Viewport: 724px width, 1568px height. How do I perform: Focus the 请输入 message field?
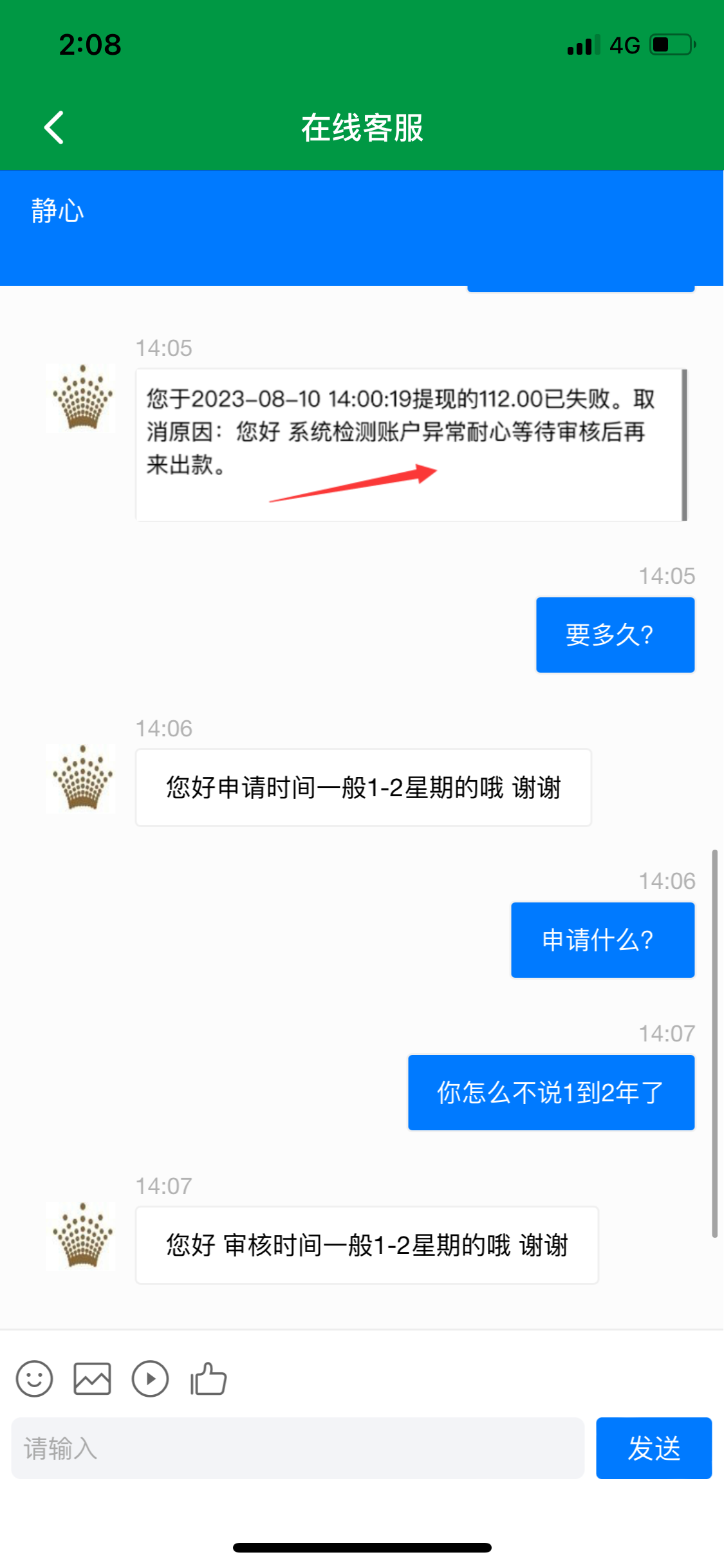pos(297,1448)
